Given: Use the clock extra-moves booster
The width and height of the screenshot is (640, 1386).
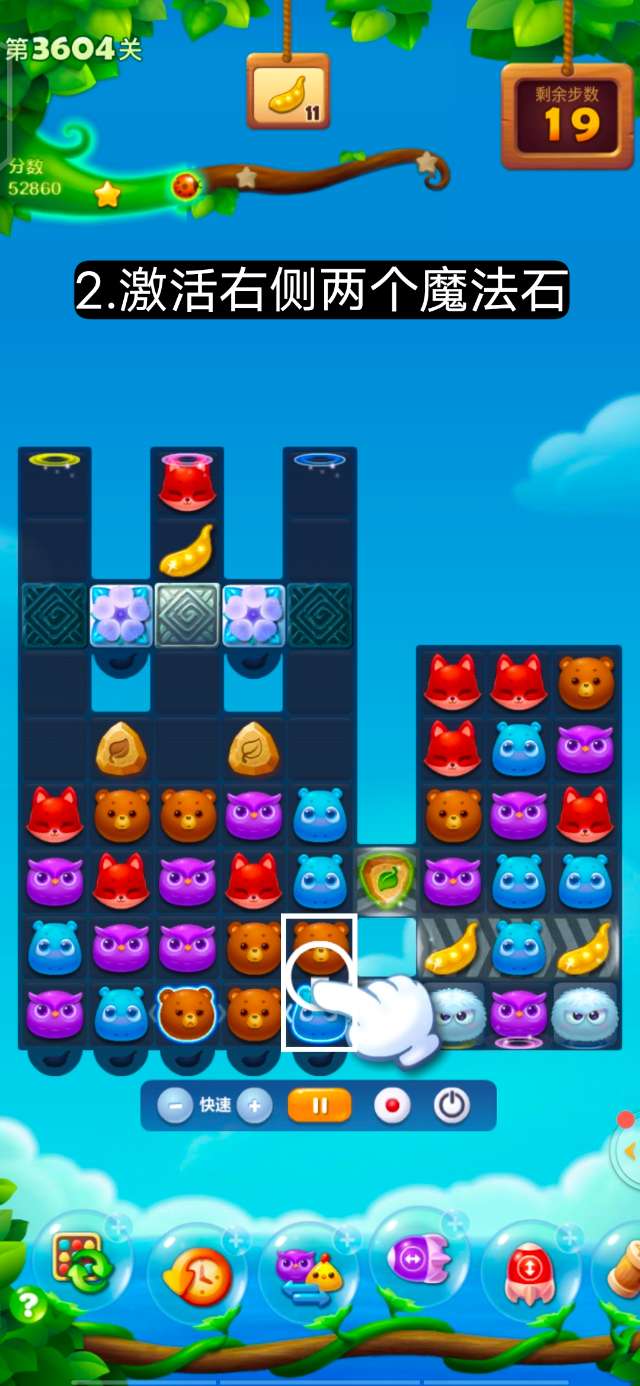Looking at the screenshot, I should click(x=196, y=1273).
